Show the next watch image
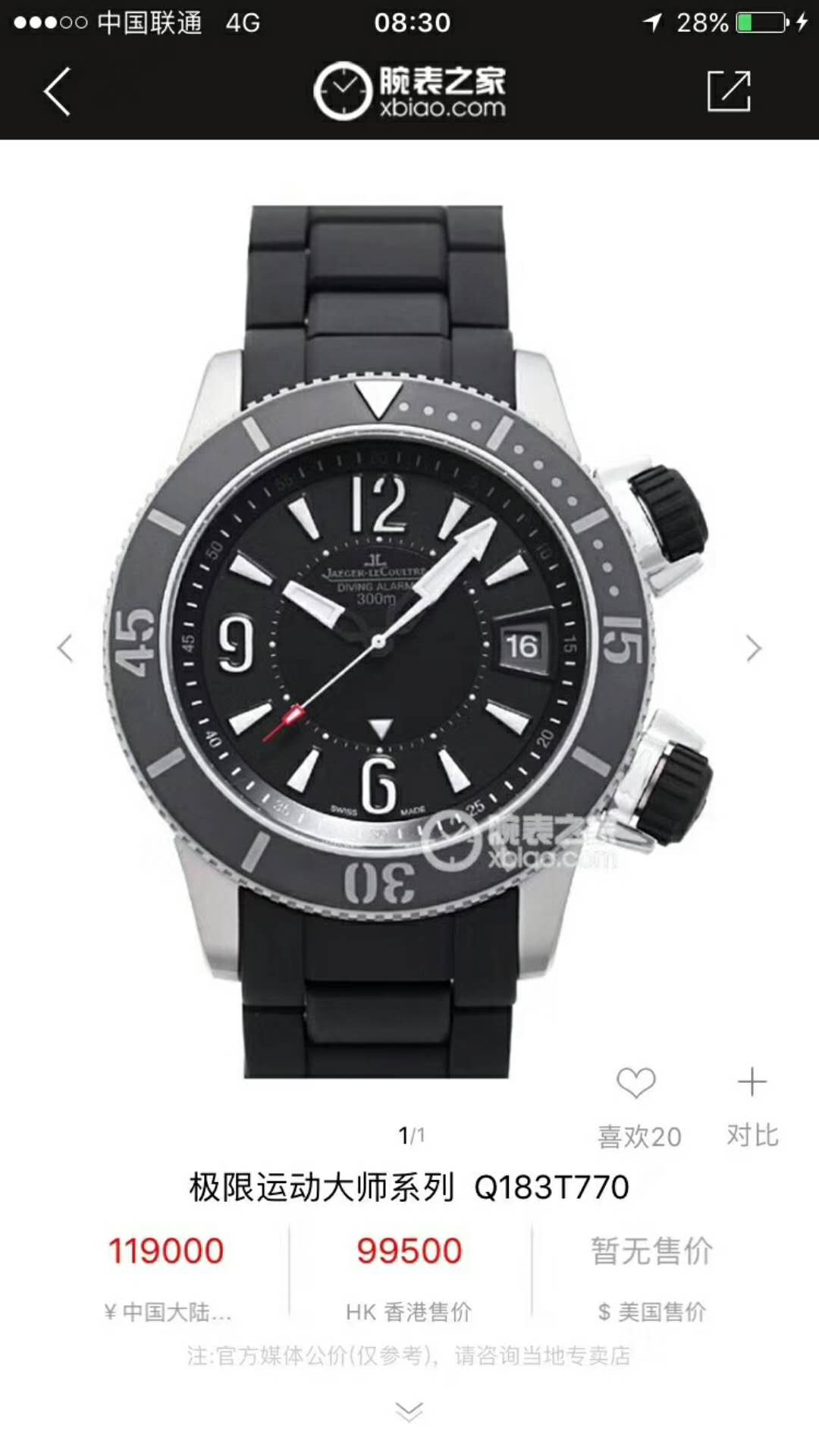This screenshot has width=819, height=1456. click(752, 648)
